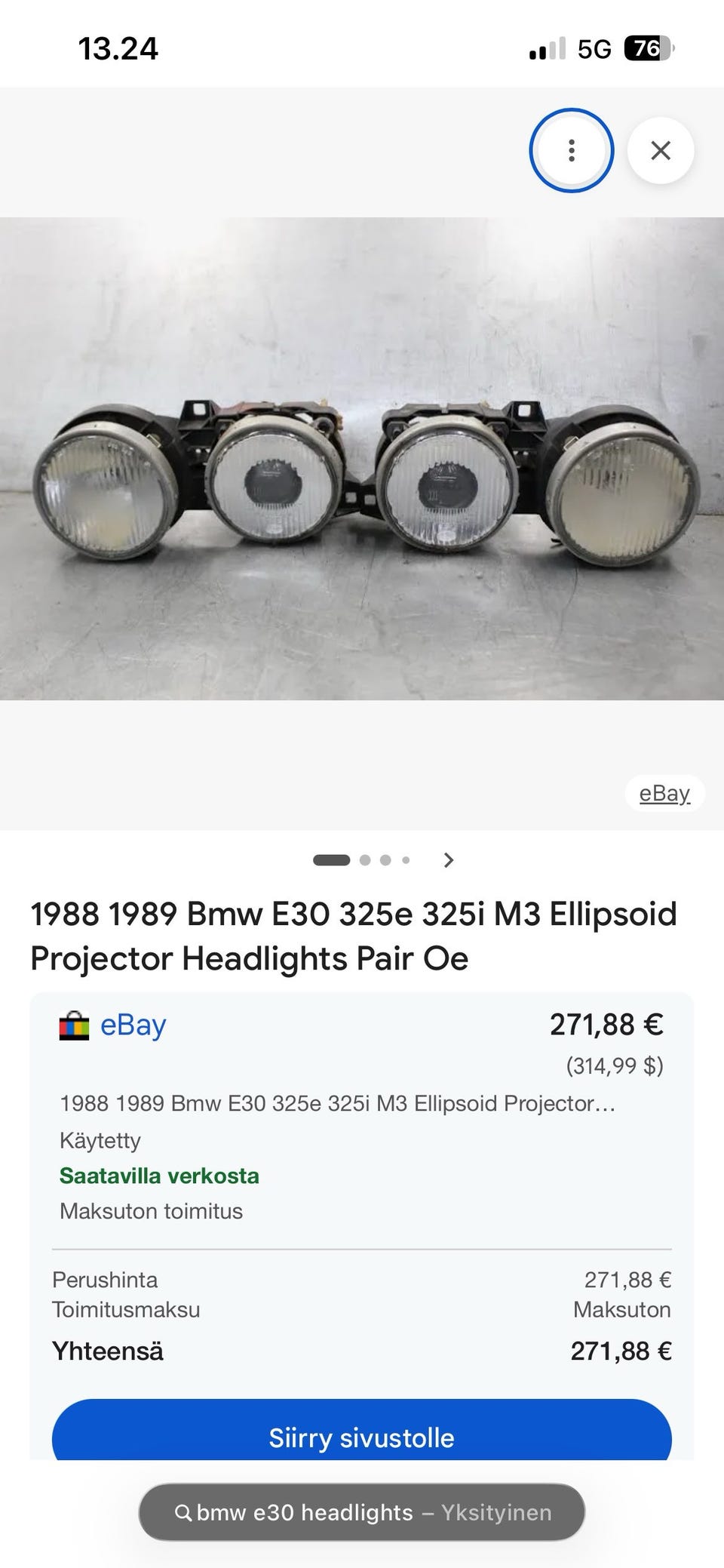Edit the bmw e30 headlights address bar
The width and height of the screenshot is (724, 1568).
(x=362, y=1512)
